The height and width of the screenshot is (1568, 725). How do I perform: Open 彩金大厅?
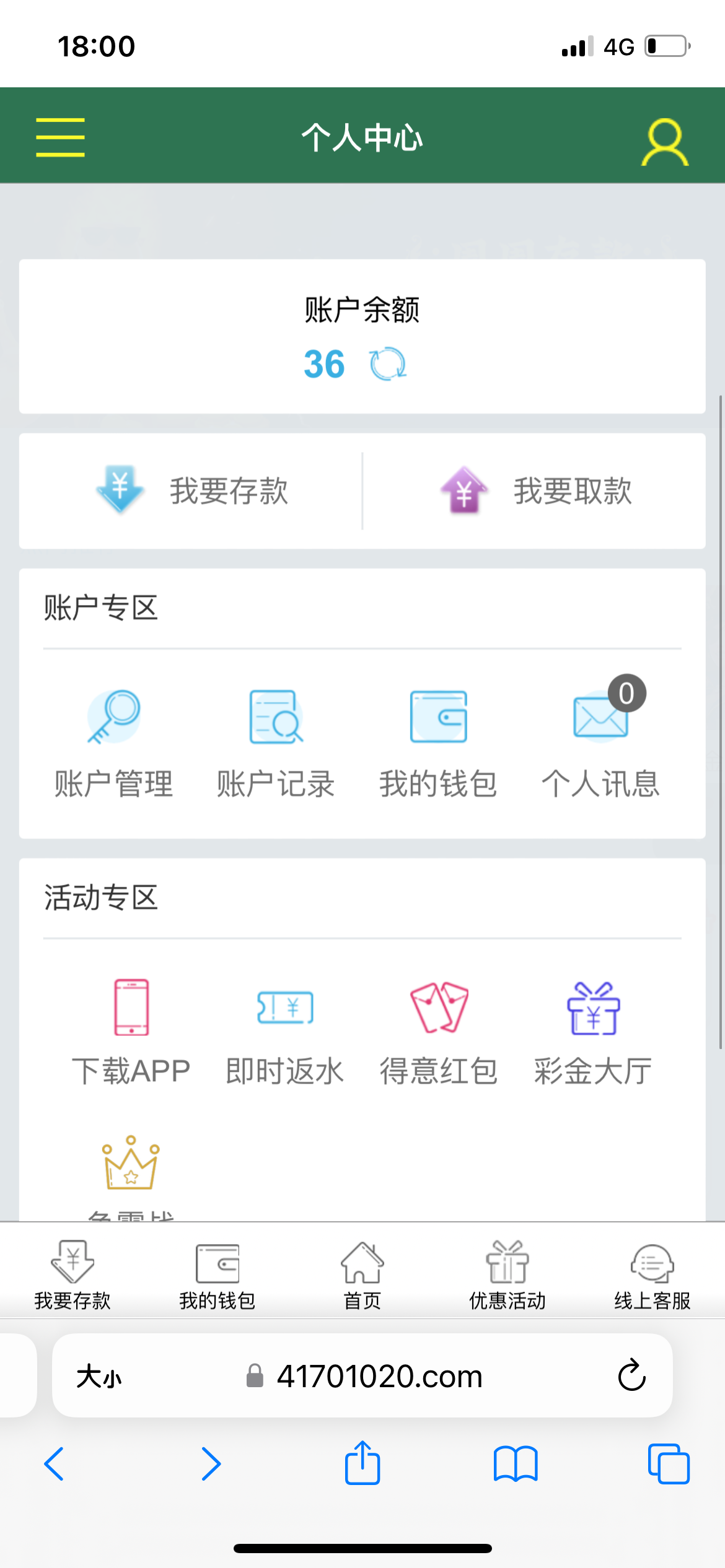(x=593, y=1032)
